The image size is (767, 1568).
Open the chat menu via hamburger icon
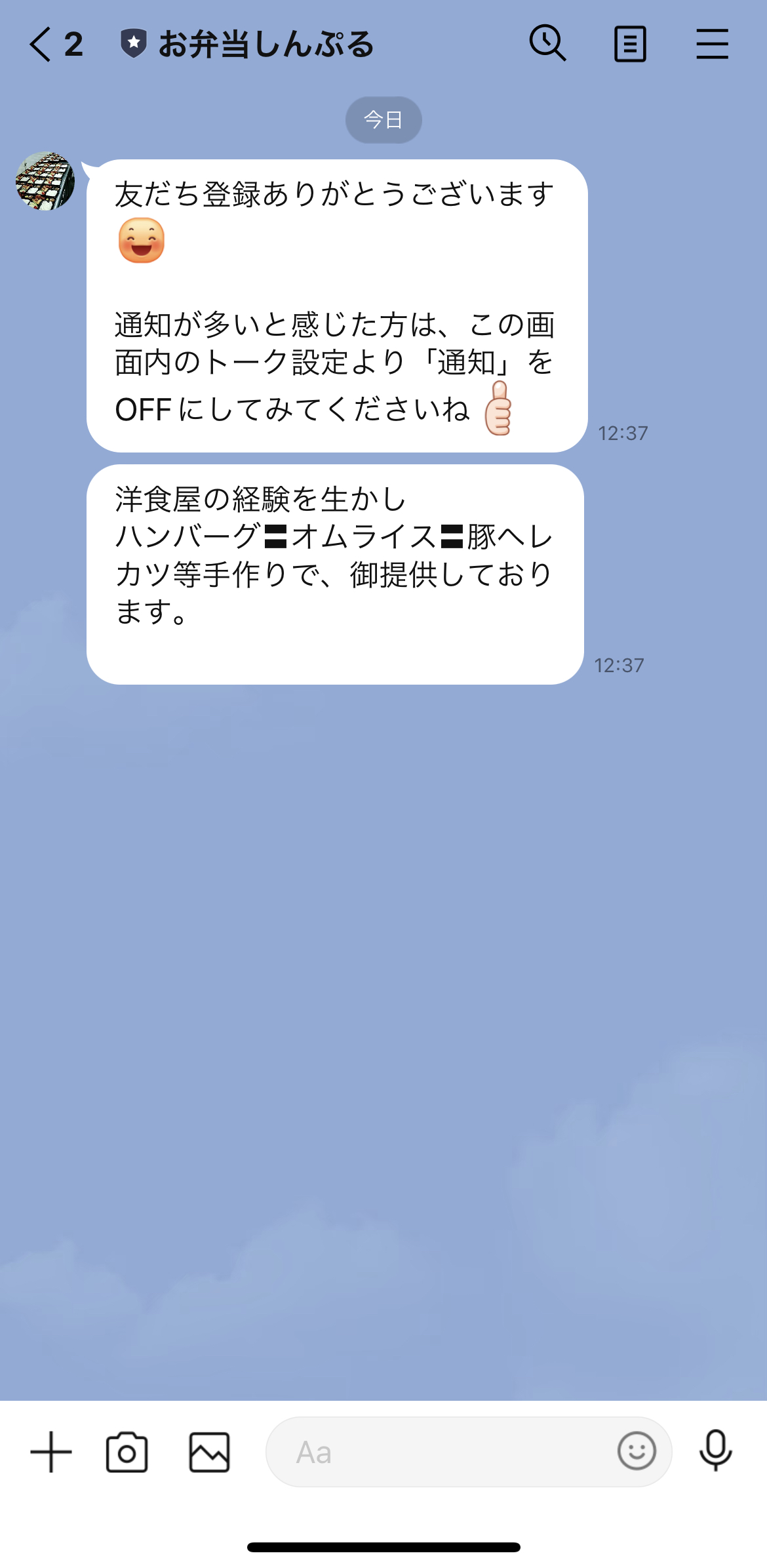tap(713, 44)
